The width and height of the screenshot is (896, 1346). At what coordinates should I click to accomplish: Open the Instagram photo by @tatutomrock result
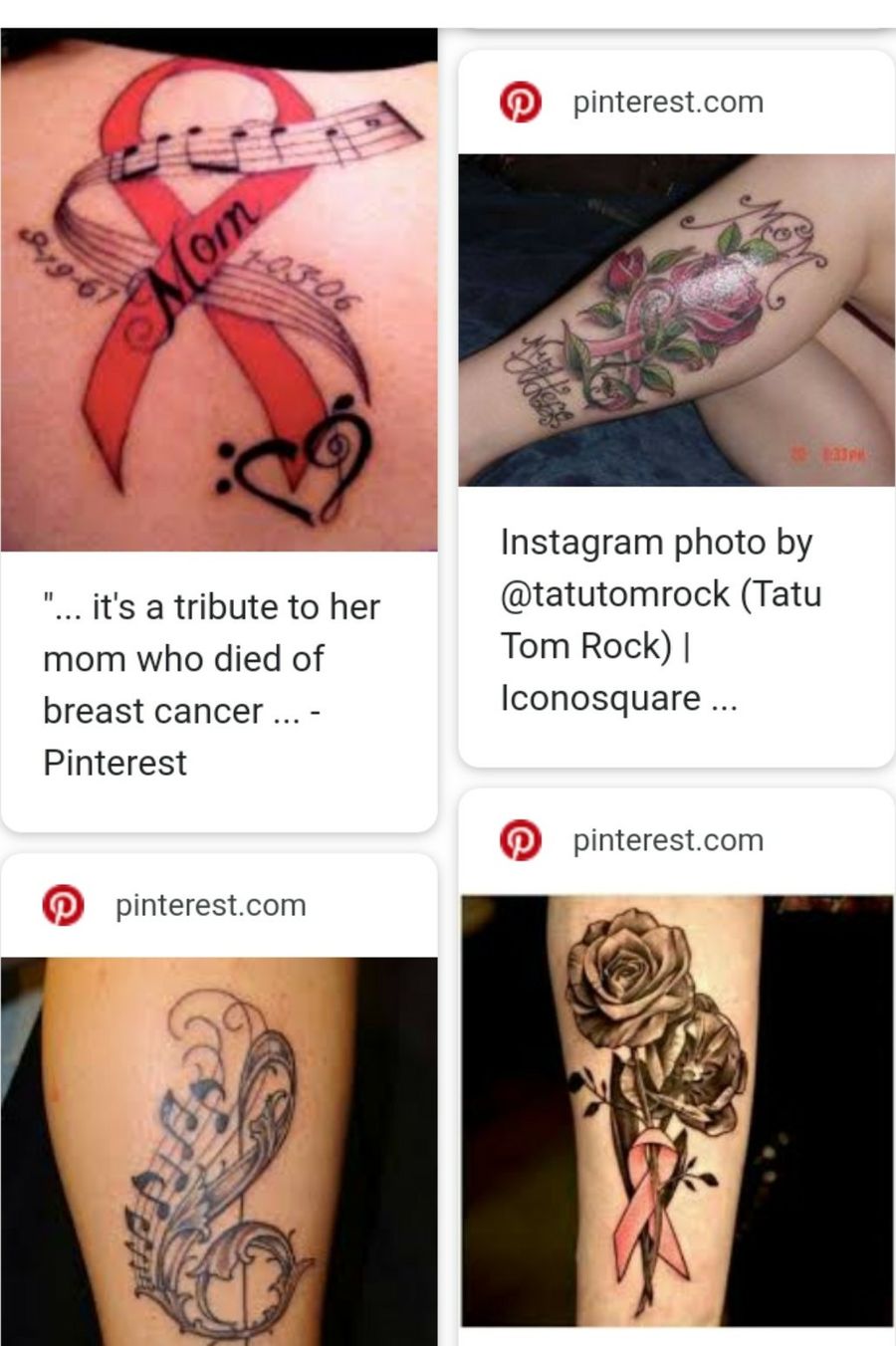coord(661,619)
